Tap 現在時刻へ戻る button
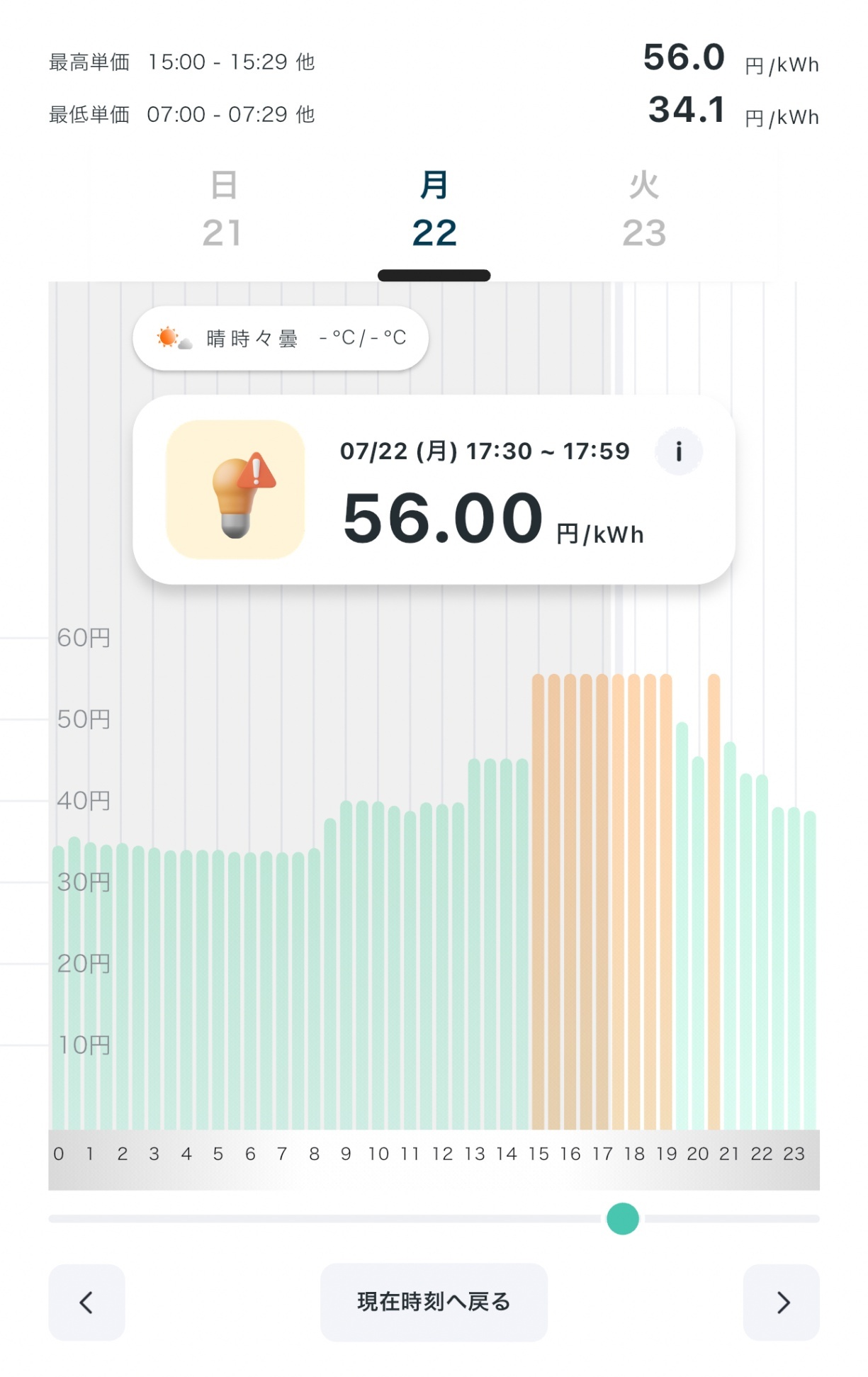 (x=434, y=1302)
